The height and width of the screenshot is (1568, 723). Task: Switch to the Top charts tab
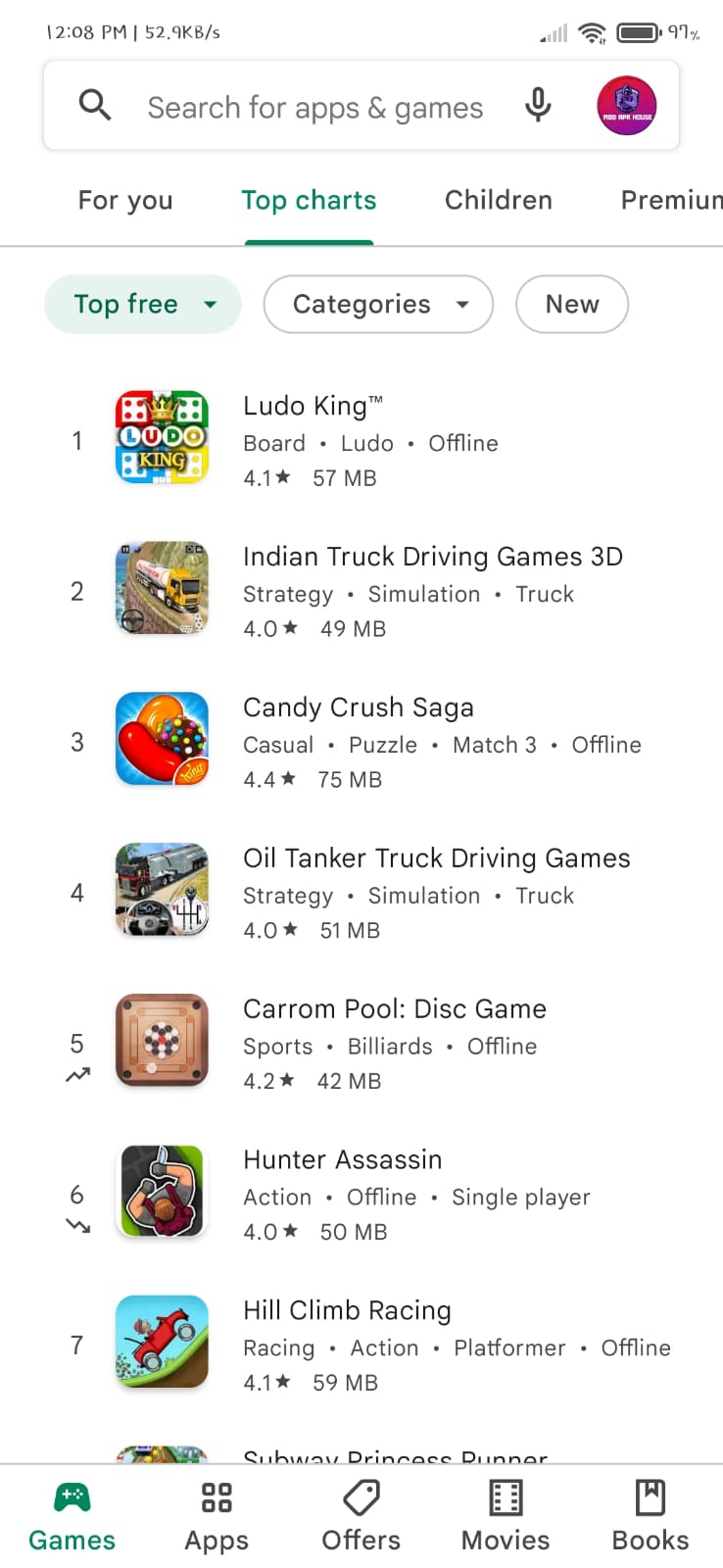309,200
